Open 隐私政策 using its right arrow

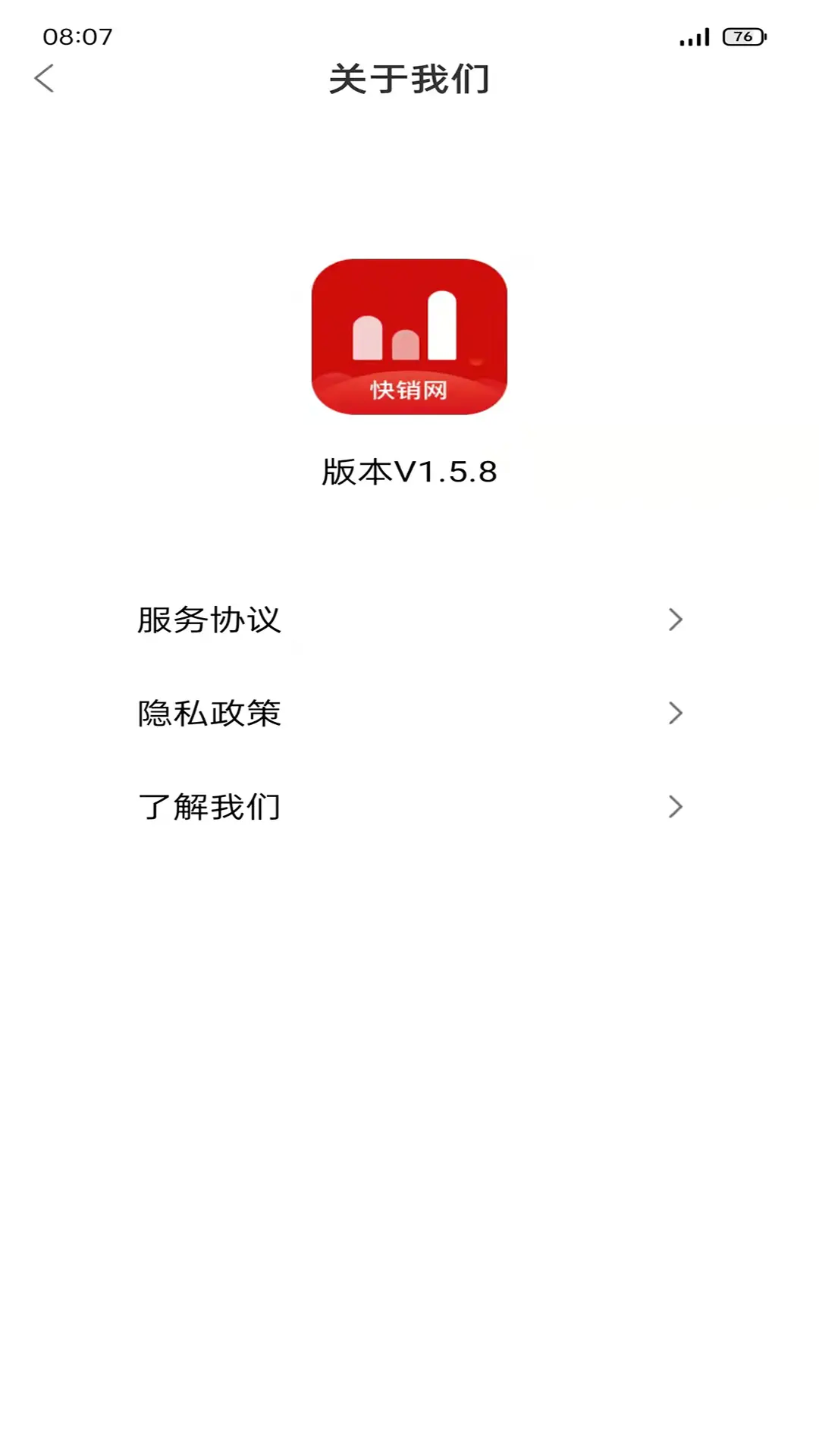[x=676, y=712]
